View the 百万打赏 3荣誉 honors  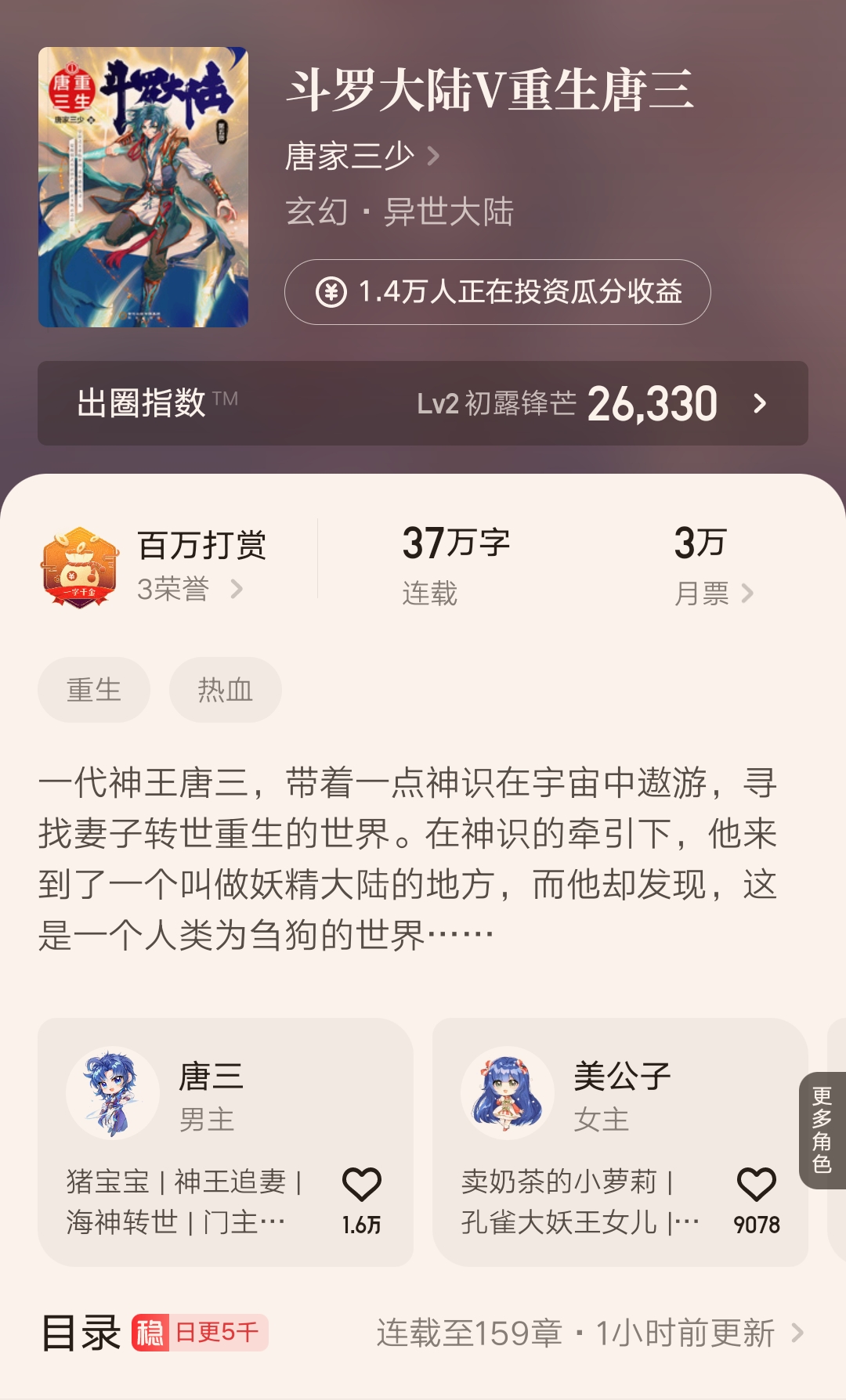click(188, 588)
